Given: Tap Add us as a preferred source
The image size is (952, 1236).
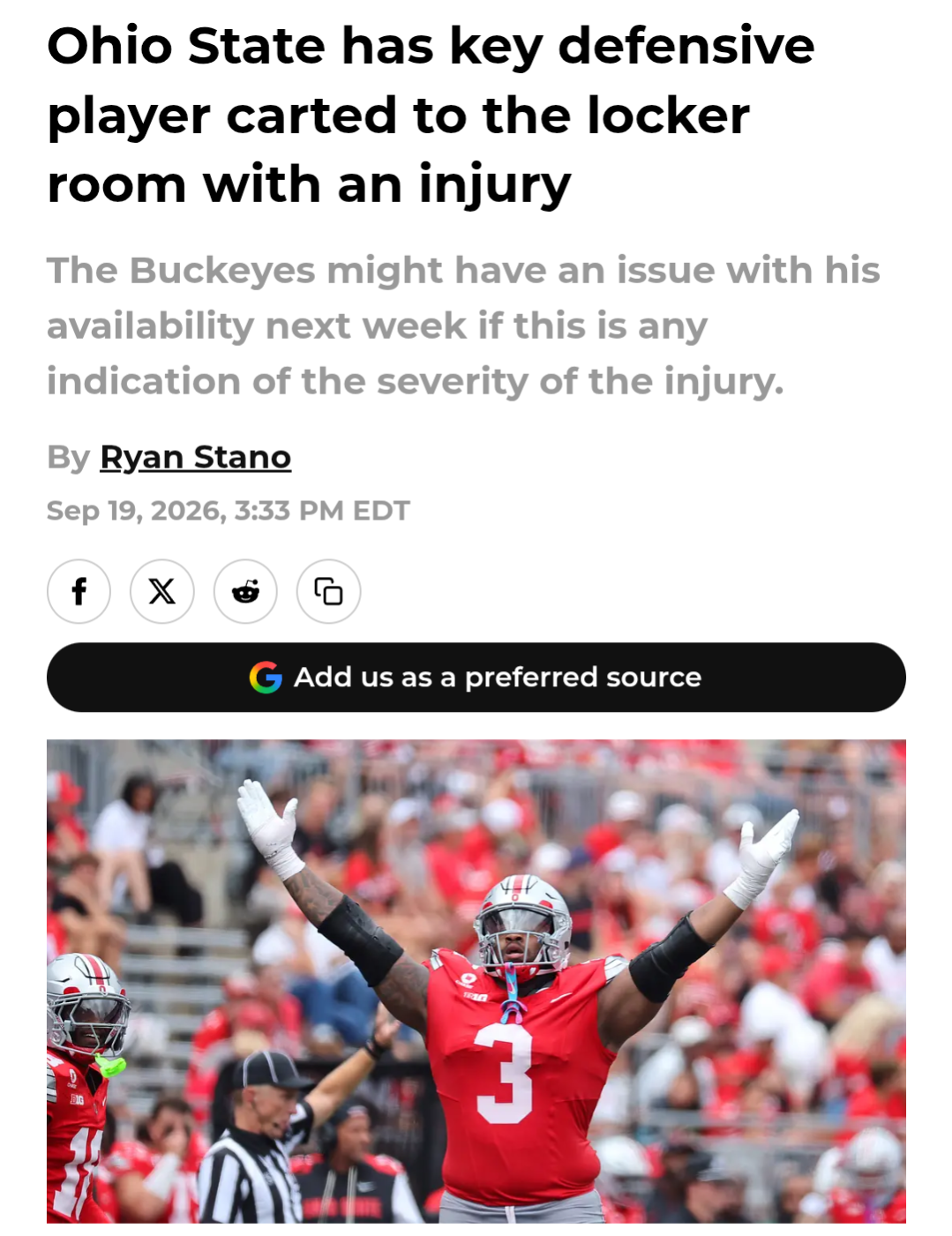Looking at the screenshot, I should pyautogui.click(x=476, y=678).
